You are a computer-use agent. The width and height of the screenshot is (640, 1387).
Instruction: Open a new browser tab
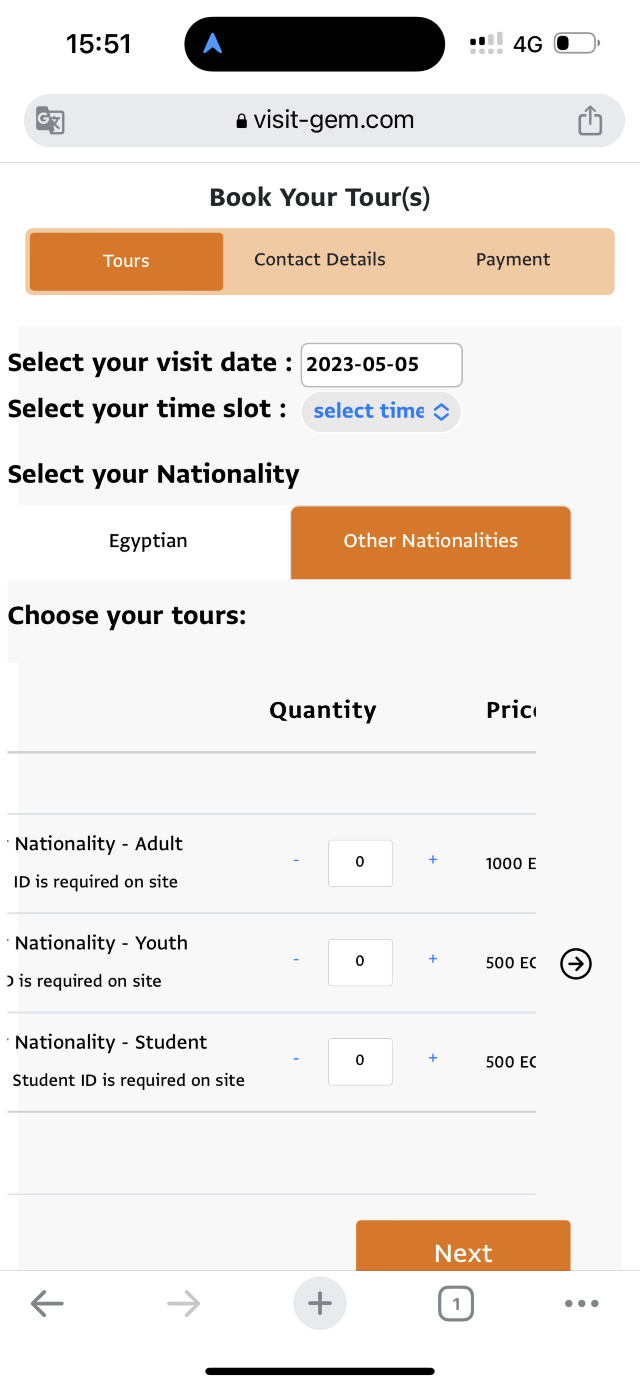coord(320,1303)
